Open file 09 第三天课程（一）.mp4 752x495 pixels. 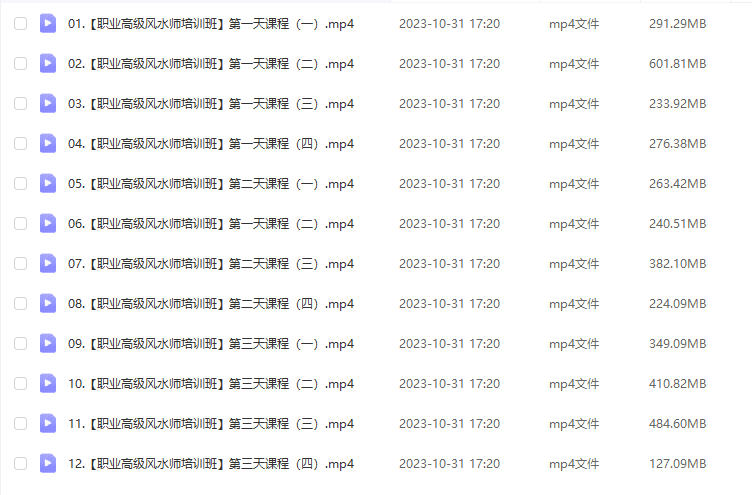pyautogui.click(x=210, y=343)
